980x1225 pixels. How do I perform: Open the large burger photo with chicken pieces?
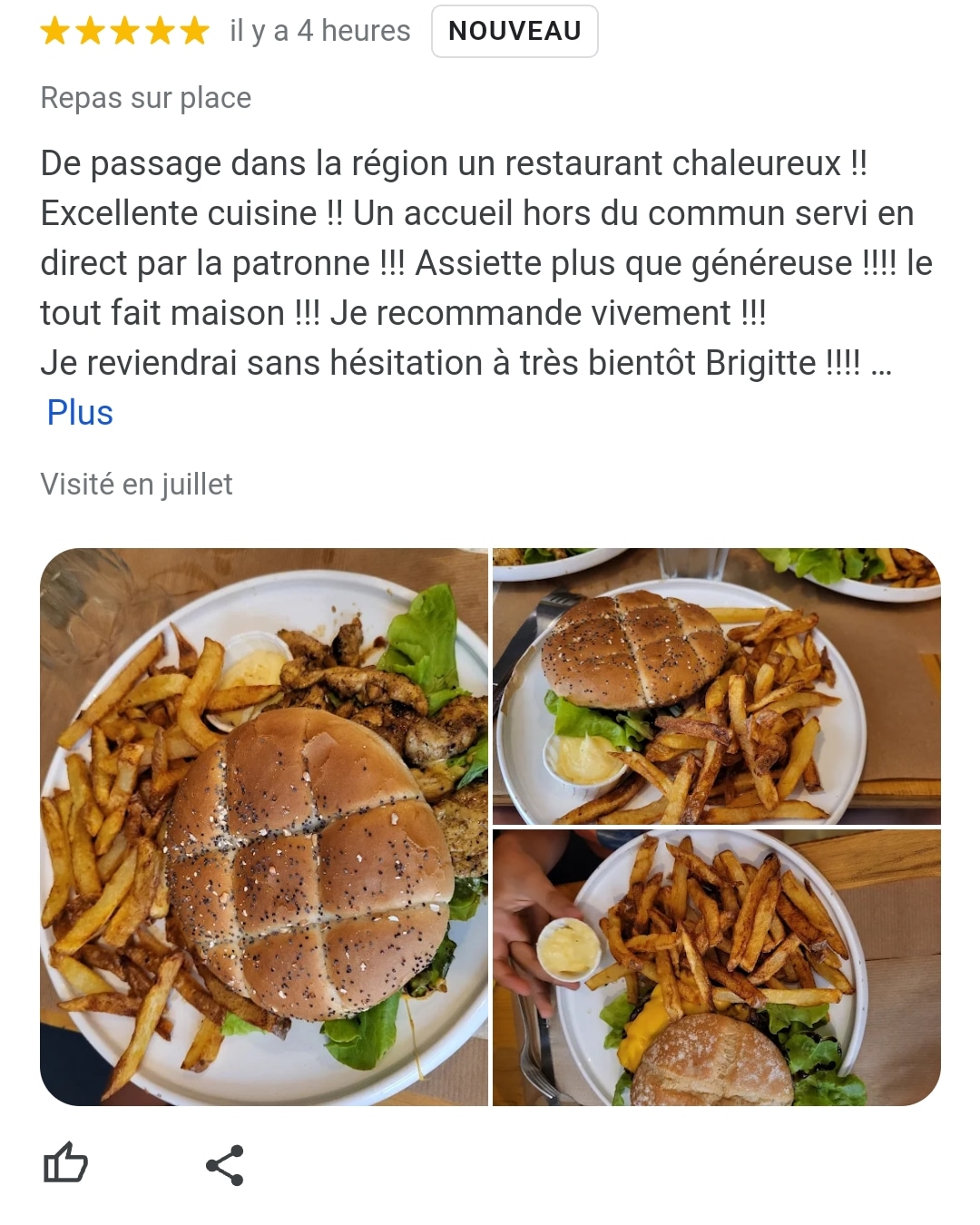pyautogui.click(x=264, y=827)
